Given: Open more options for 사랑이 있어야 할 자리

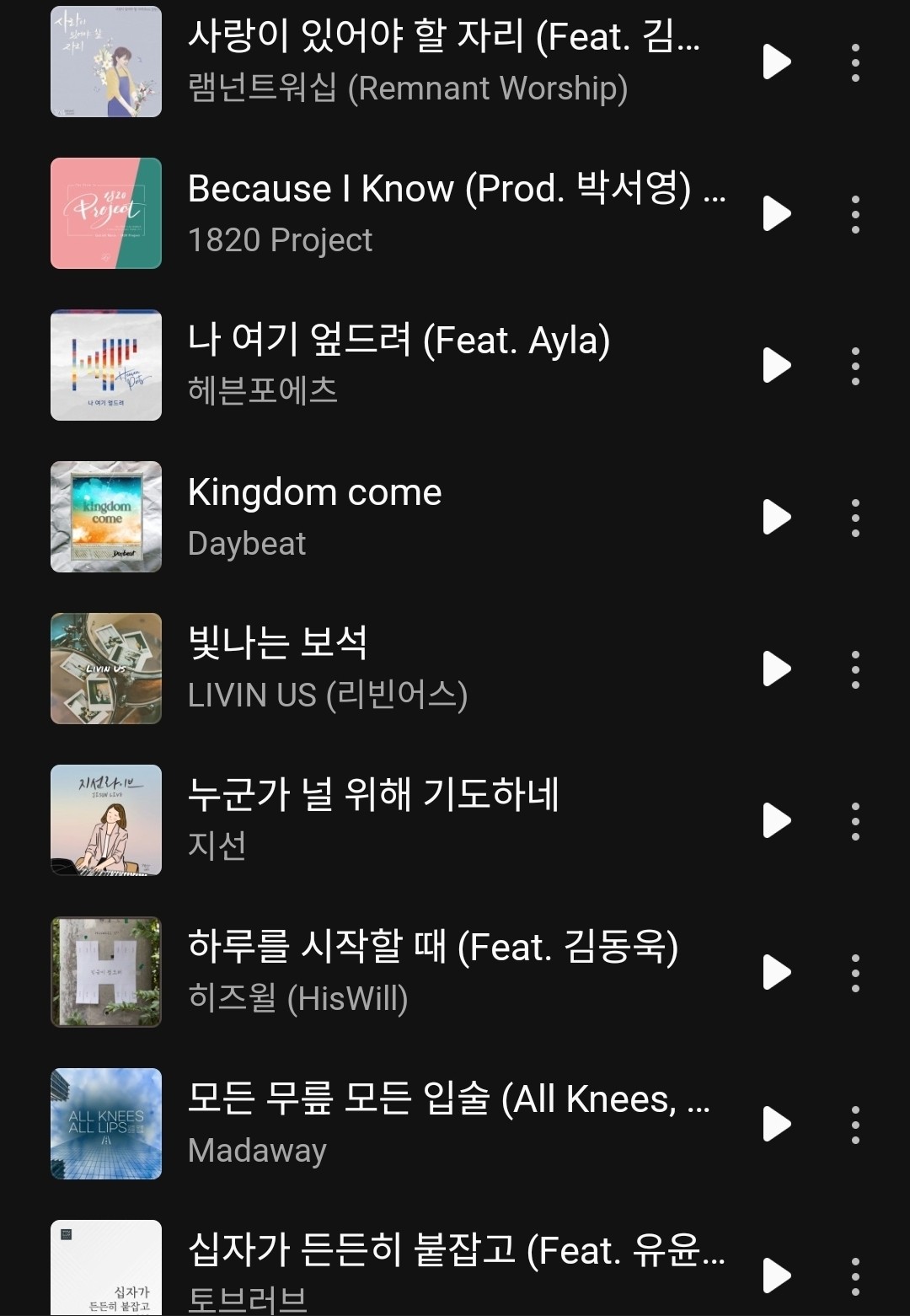Looking at the screenshot, I should click(855, 62).
